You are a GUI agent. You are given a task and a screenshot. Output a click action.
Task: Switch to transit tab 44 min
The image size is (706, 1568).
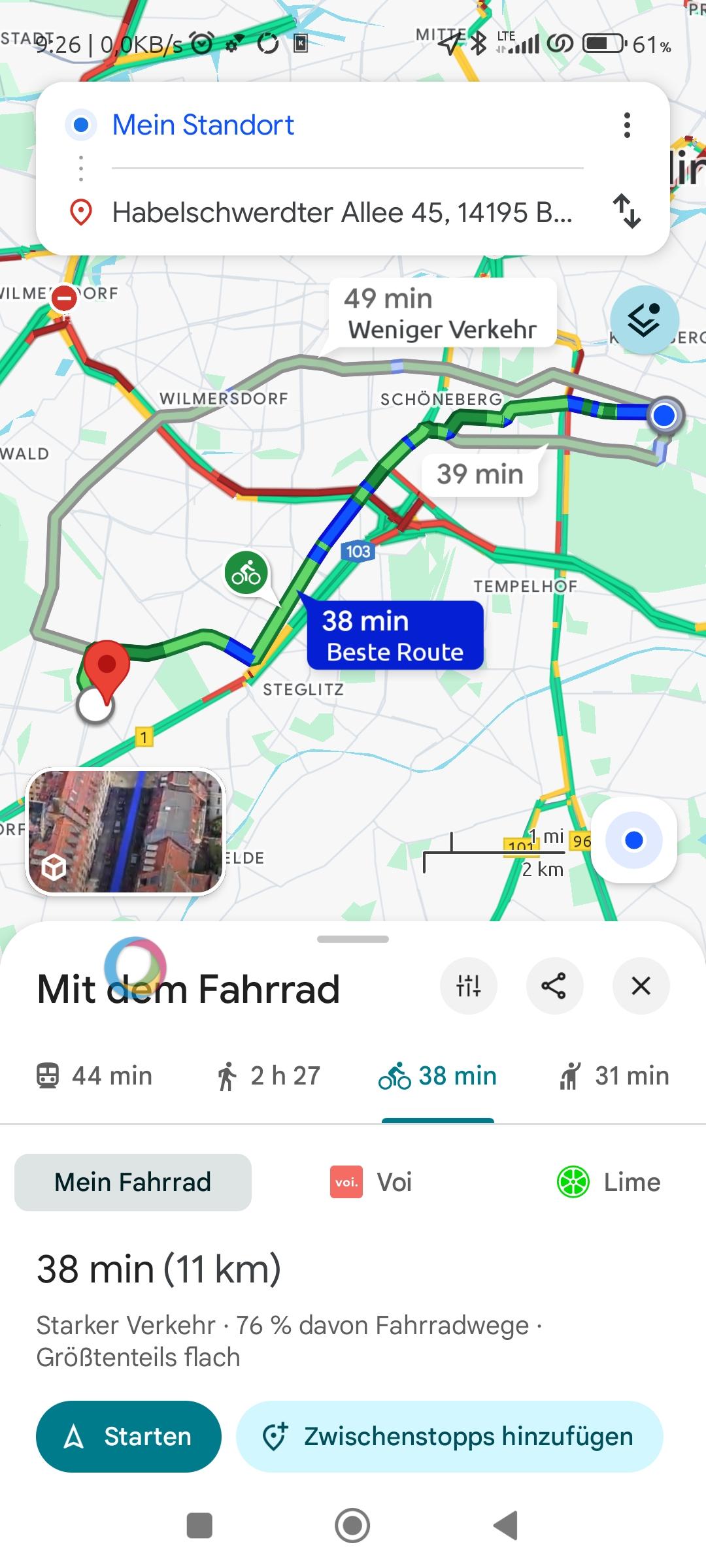pos(94,1076)
